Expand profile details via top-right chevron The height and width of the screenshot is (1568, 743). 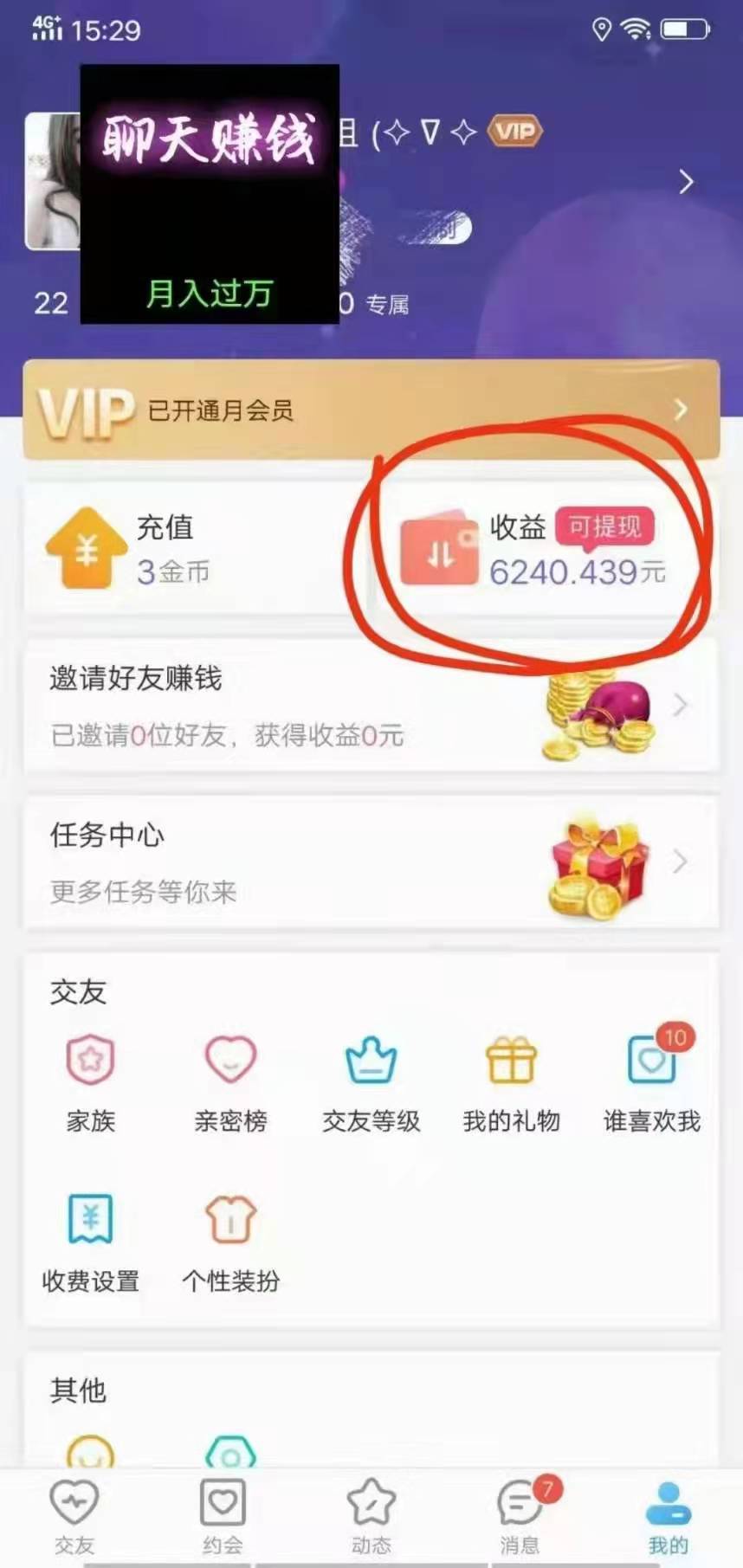pos(685,182)
